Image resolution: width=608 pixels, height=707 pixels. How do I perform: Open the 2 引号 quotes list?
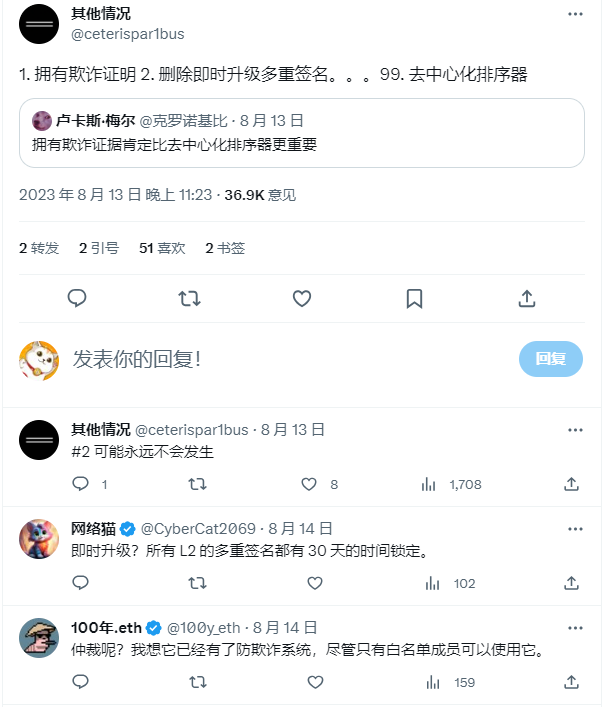[99, 248]
